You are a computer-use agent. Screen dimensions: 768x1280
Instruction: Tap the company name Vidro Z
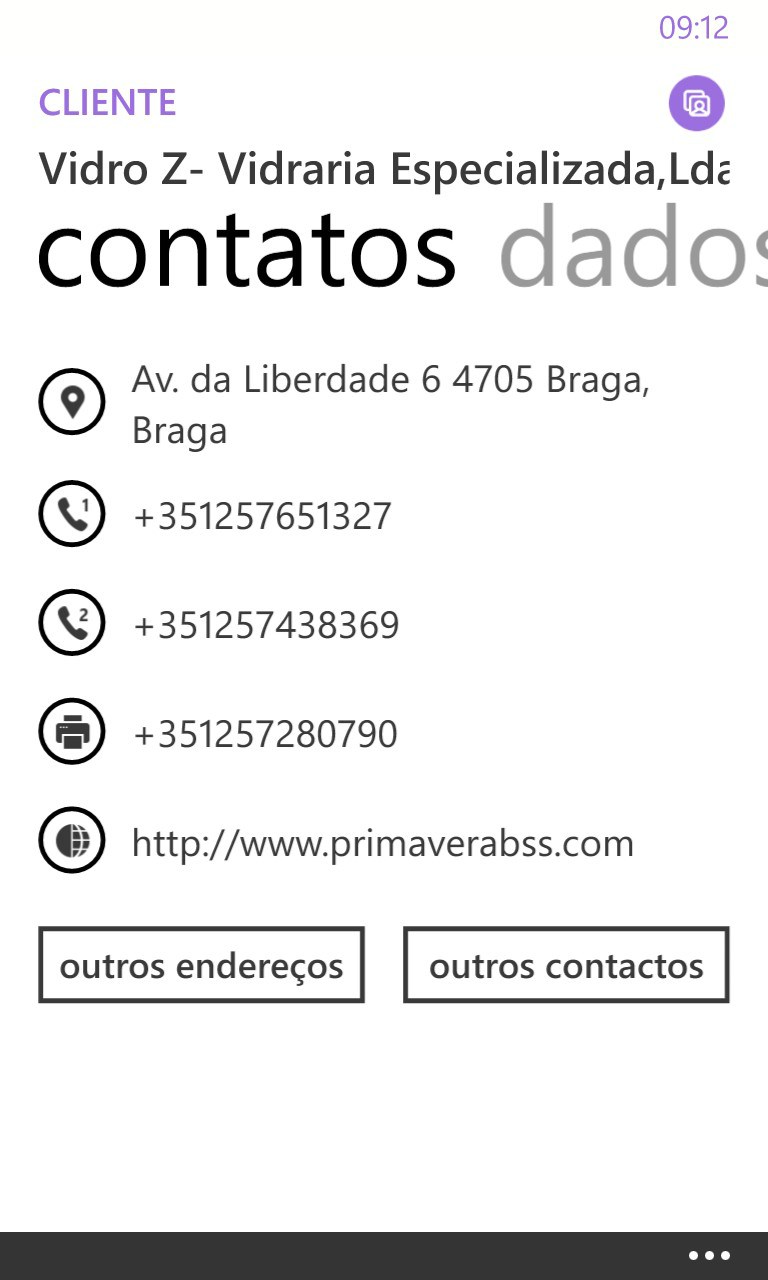(384, 170)
